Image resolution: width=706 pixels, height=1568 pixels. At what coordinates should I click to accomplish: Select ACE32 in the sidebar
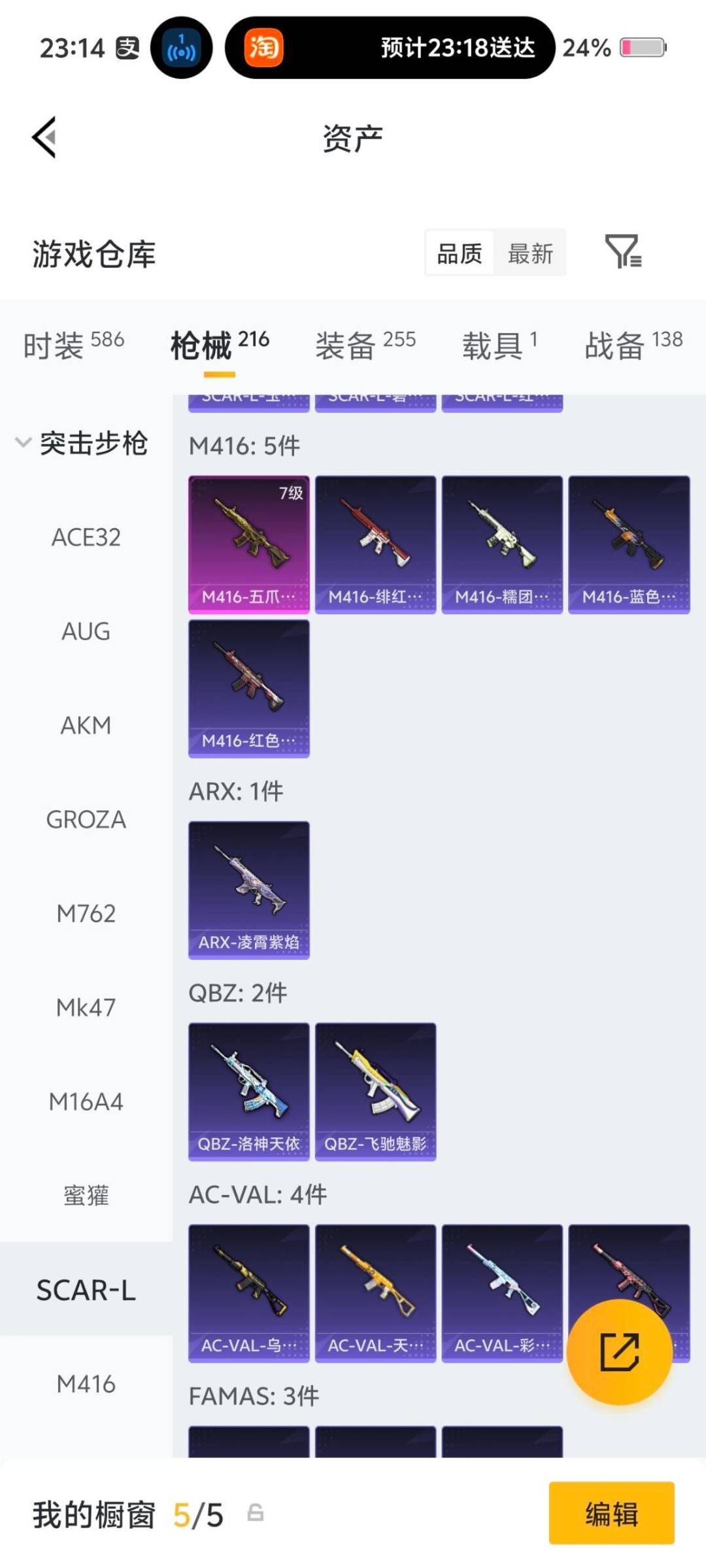tap(86, 538)
